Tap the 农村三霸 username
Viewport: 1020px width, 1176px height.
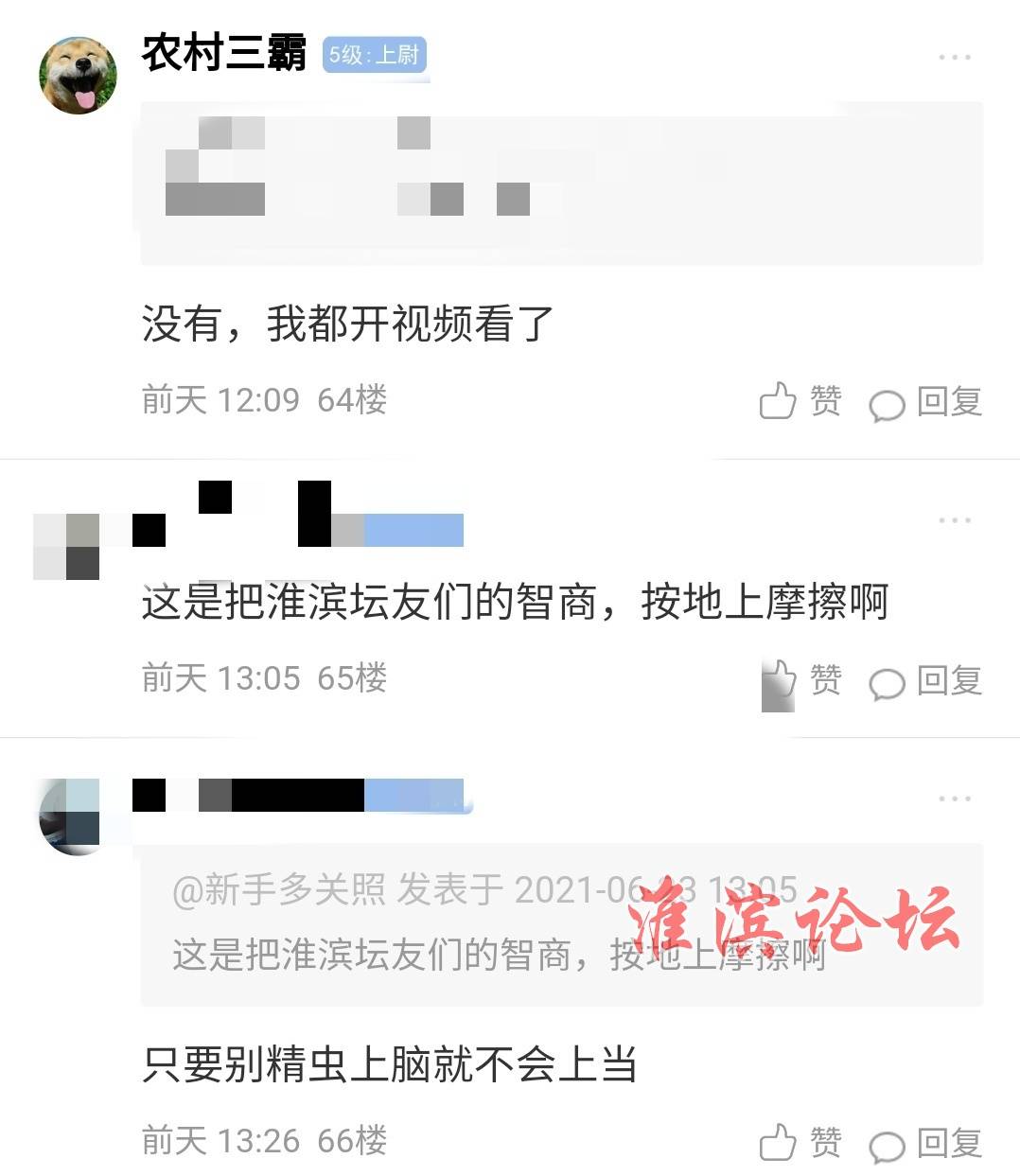(224, 54)
